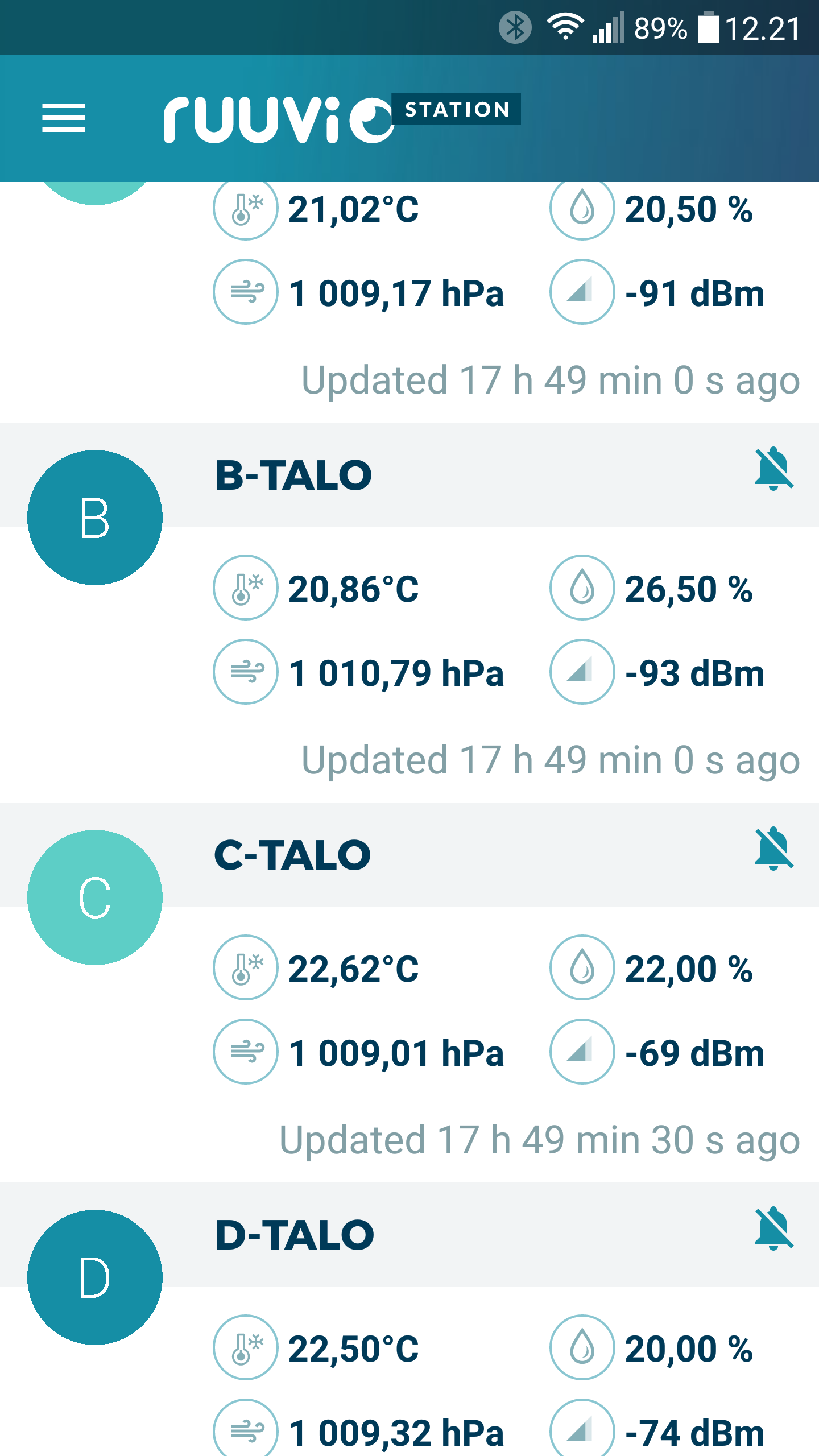The height and width of the screenshot is (1456, 819).
Task: Open the hamburger navigation menu
Action: pyautogui.click(x=64, y=118)
